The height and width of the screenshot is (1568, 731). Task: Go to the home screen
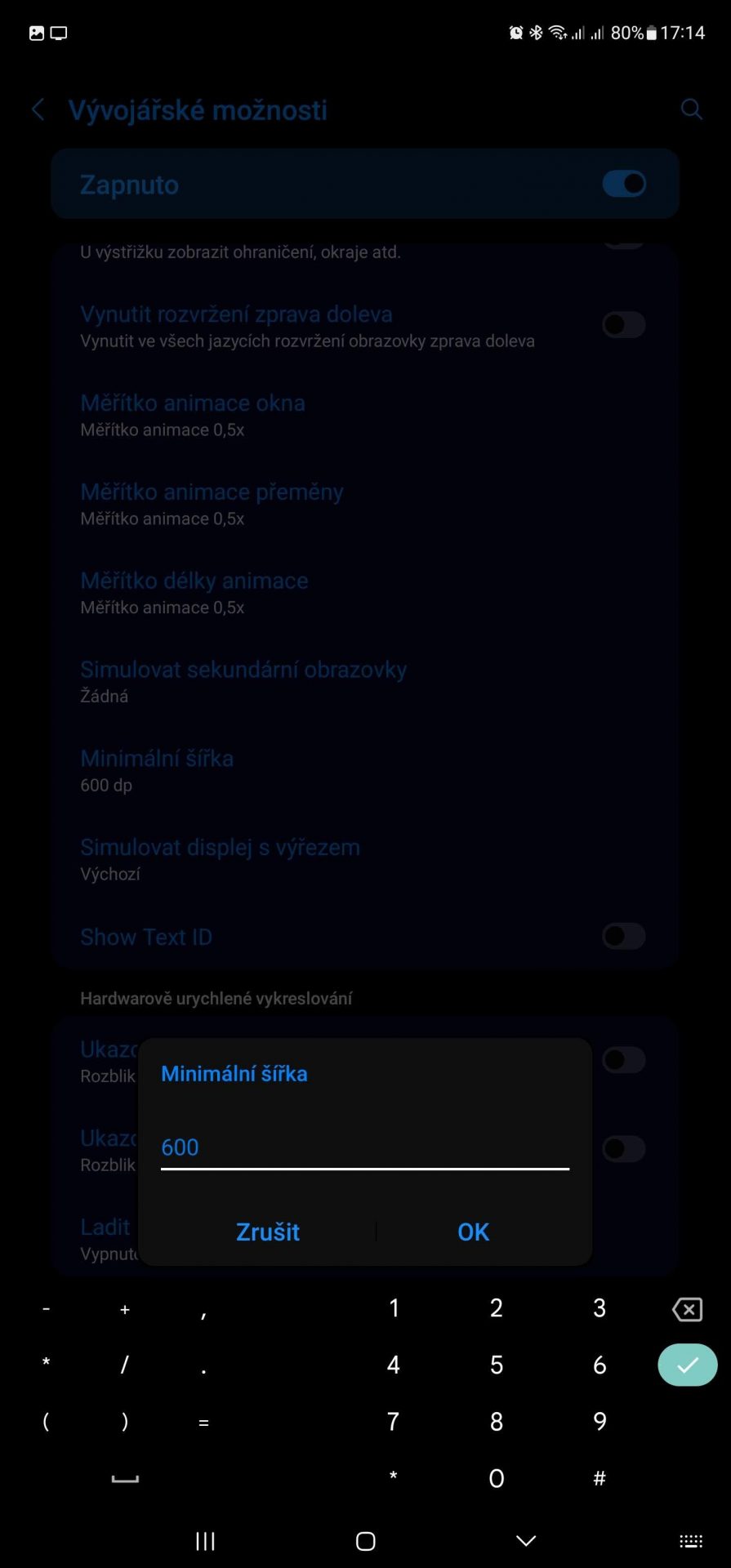tap(366, 1541)
